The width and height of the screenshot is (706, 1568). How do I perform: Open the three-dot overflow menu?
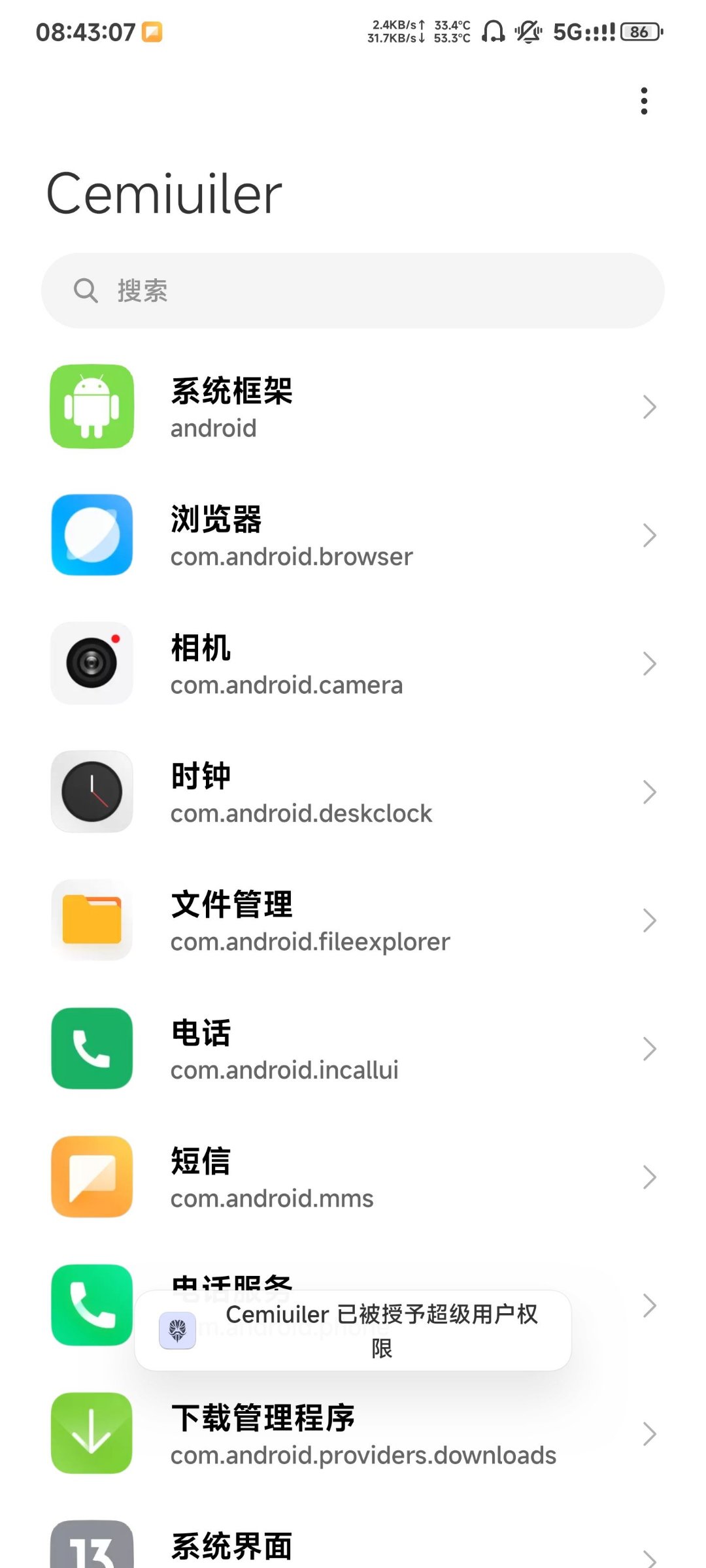[644, 101]
